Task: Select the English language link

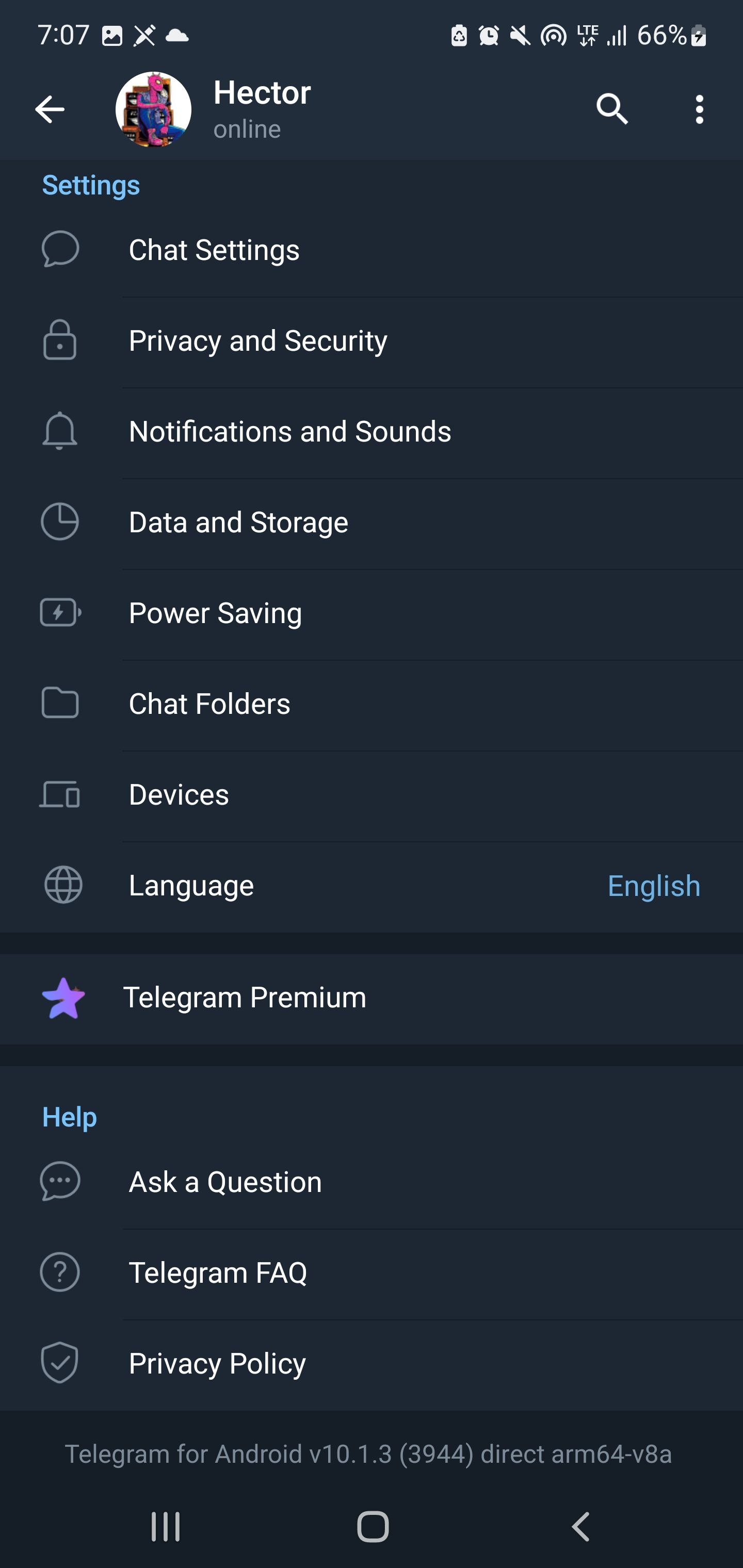Action: coord(653,886)
